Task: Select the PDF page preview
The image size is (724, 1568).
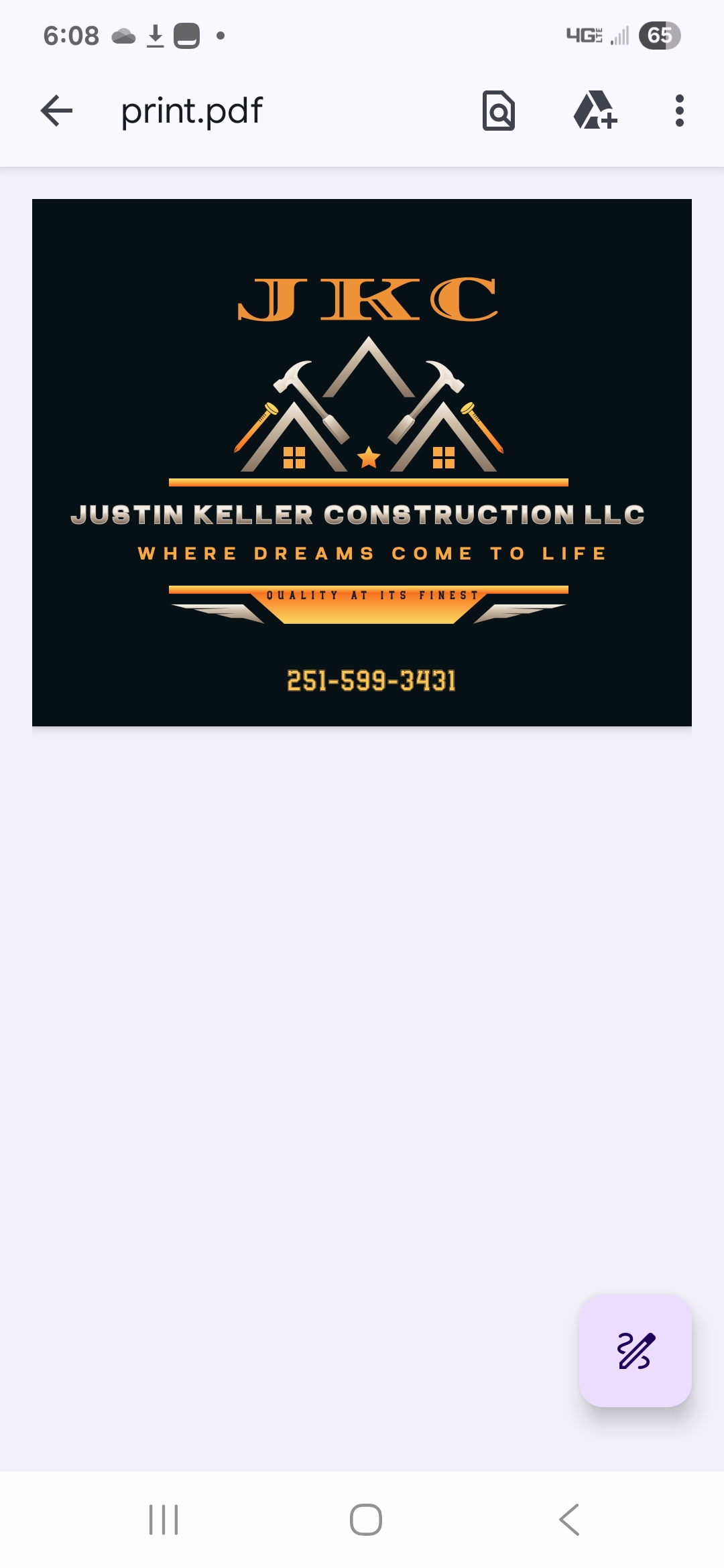Action: pyautogui.click(x=362, y=462)
